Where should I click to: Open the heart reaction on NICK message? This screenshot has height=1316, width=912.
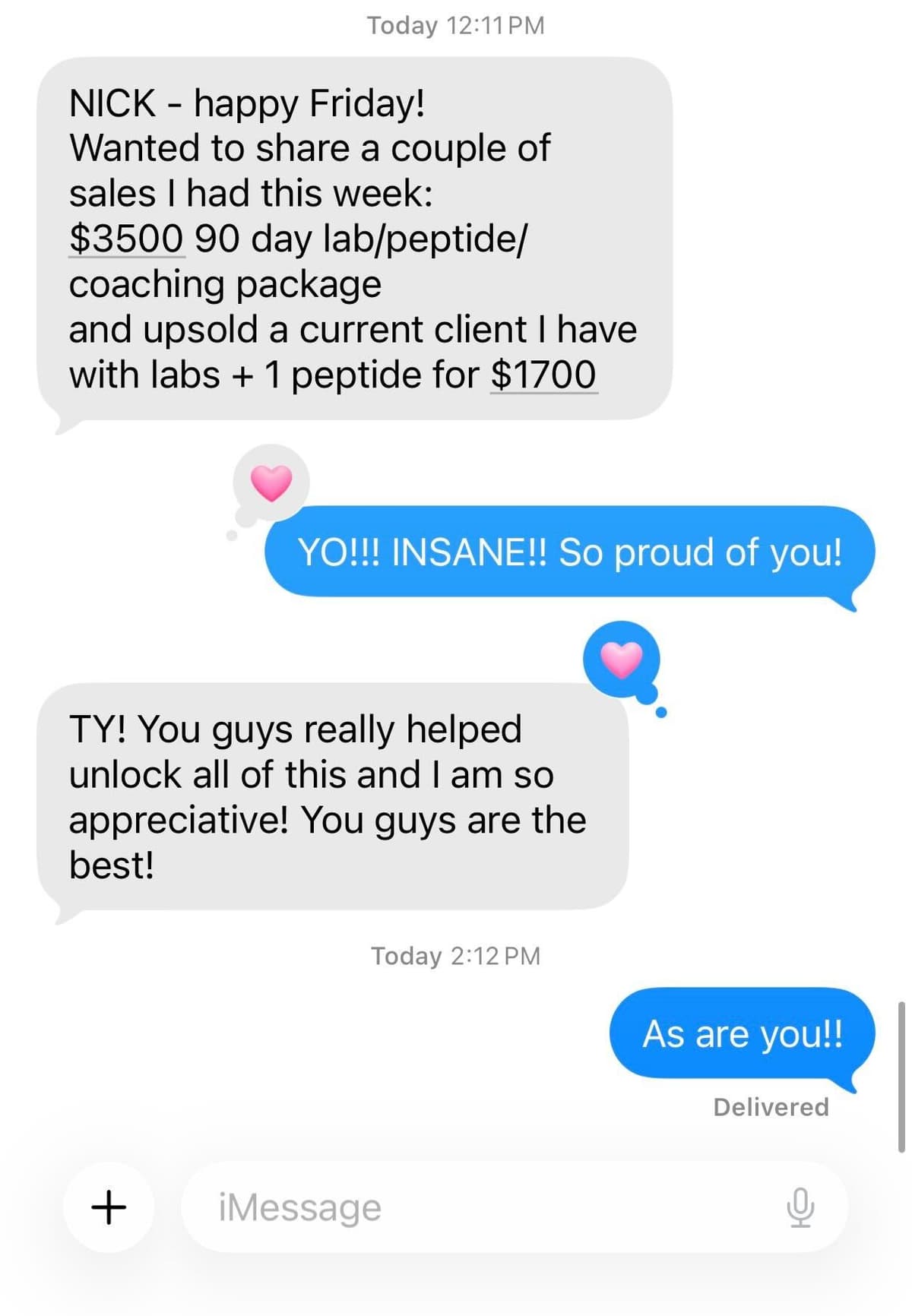[271, 483]
